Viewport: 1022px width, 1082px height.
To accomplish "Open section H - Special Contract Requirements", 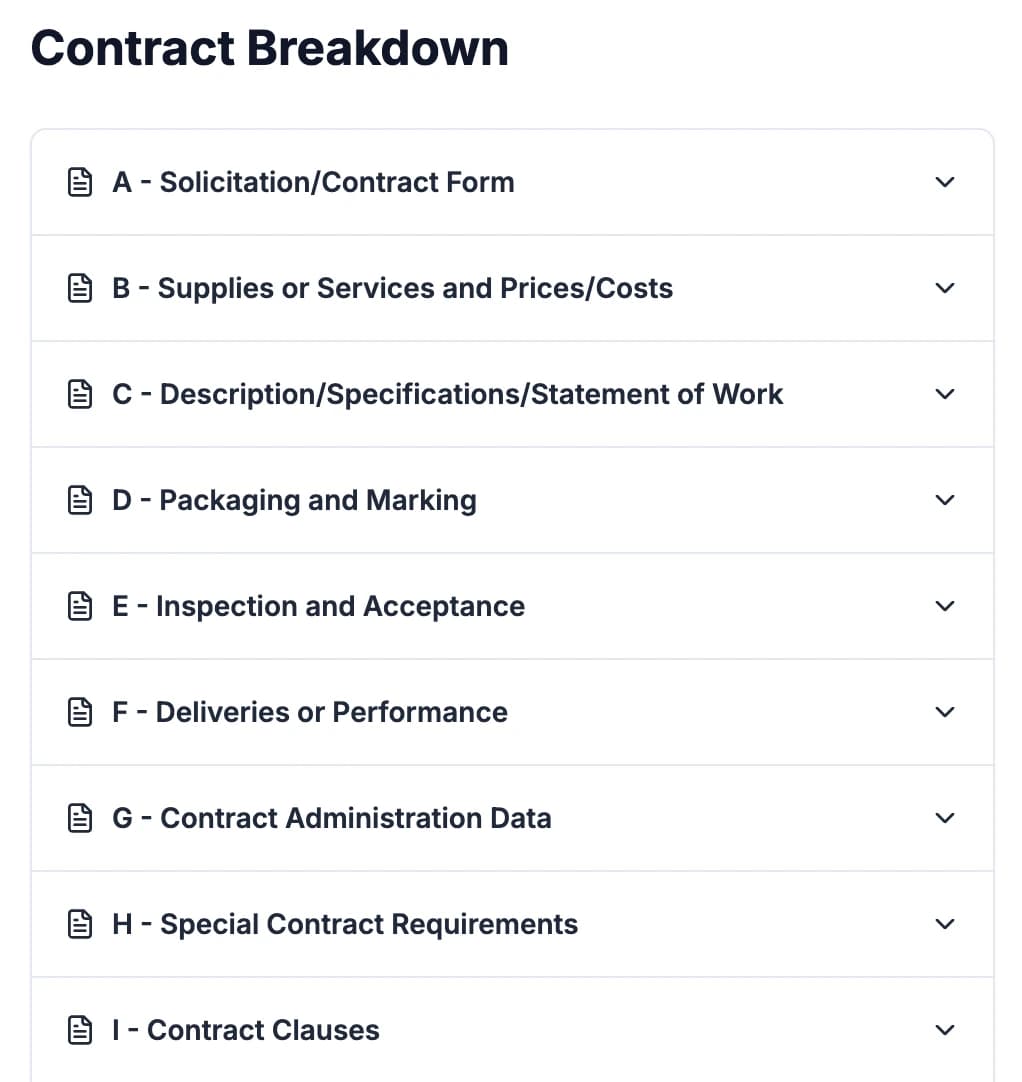I will (x=512, y=924).
